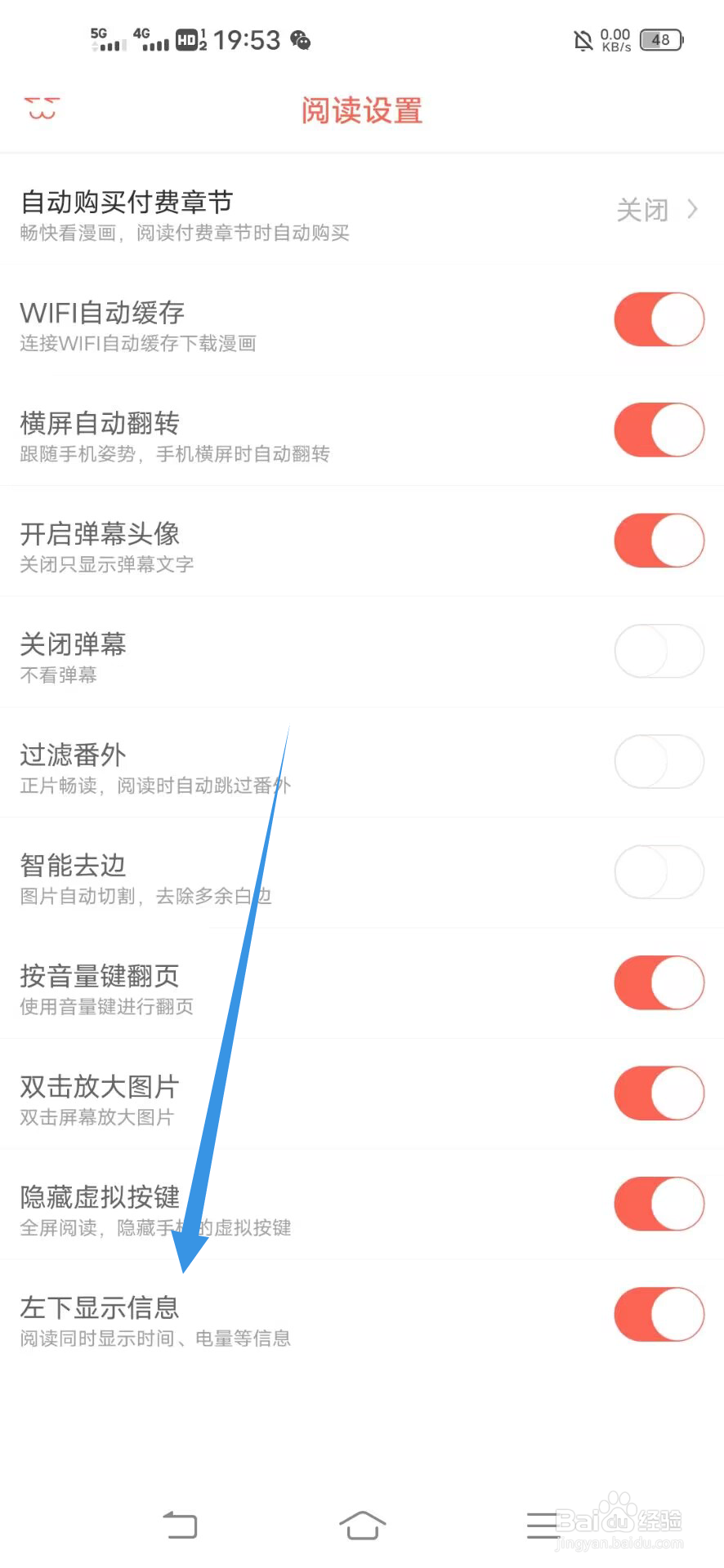This screenshot has width=724, height=1568.
Task: Tap the WeChat icon in the status bar
Action: [300, 40]
